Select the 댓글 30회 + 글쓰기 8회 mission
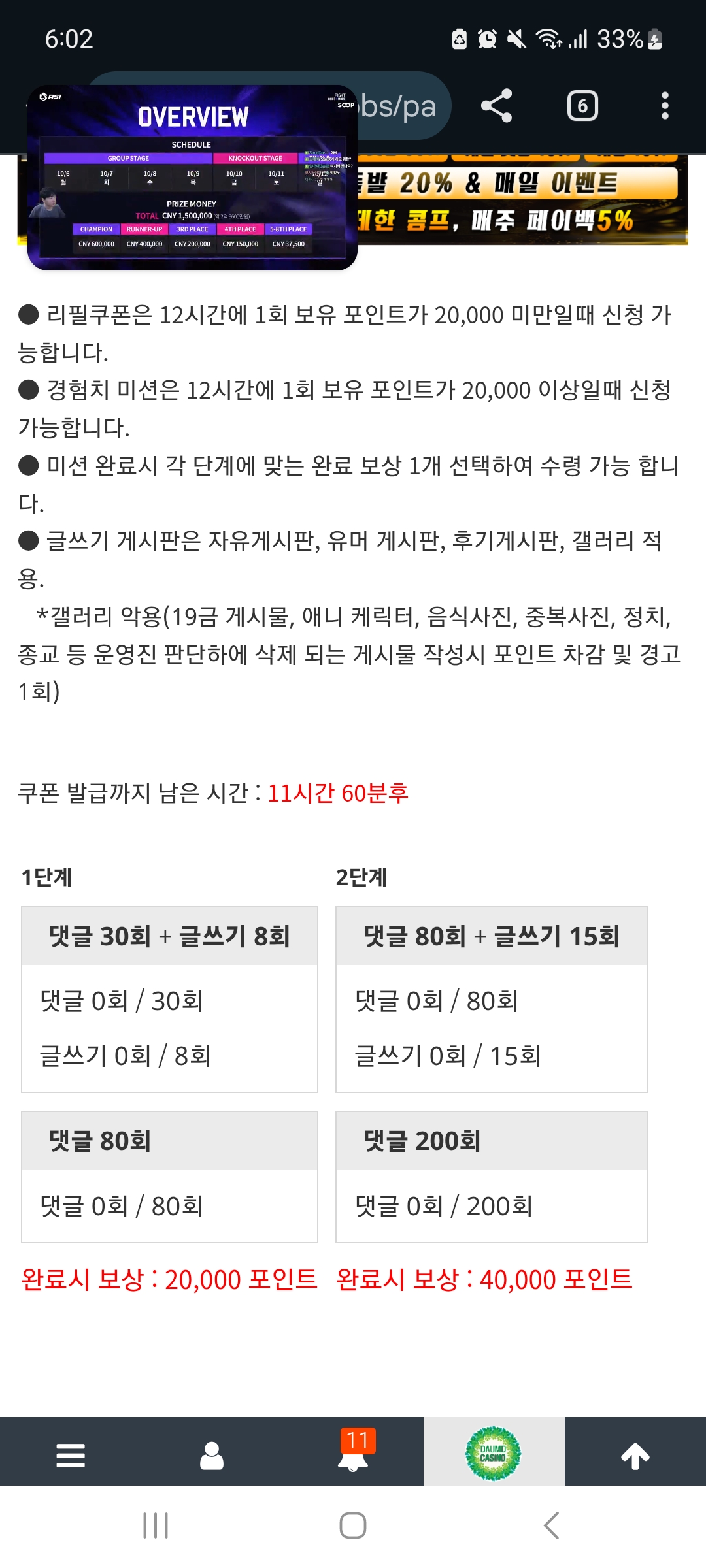The width and height of the screenshot is (706, 1568). point(169,936)
